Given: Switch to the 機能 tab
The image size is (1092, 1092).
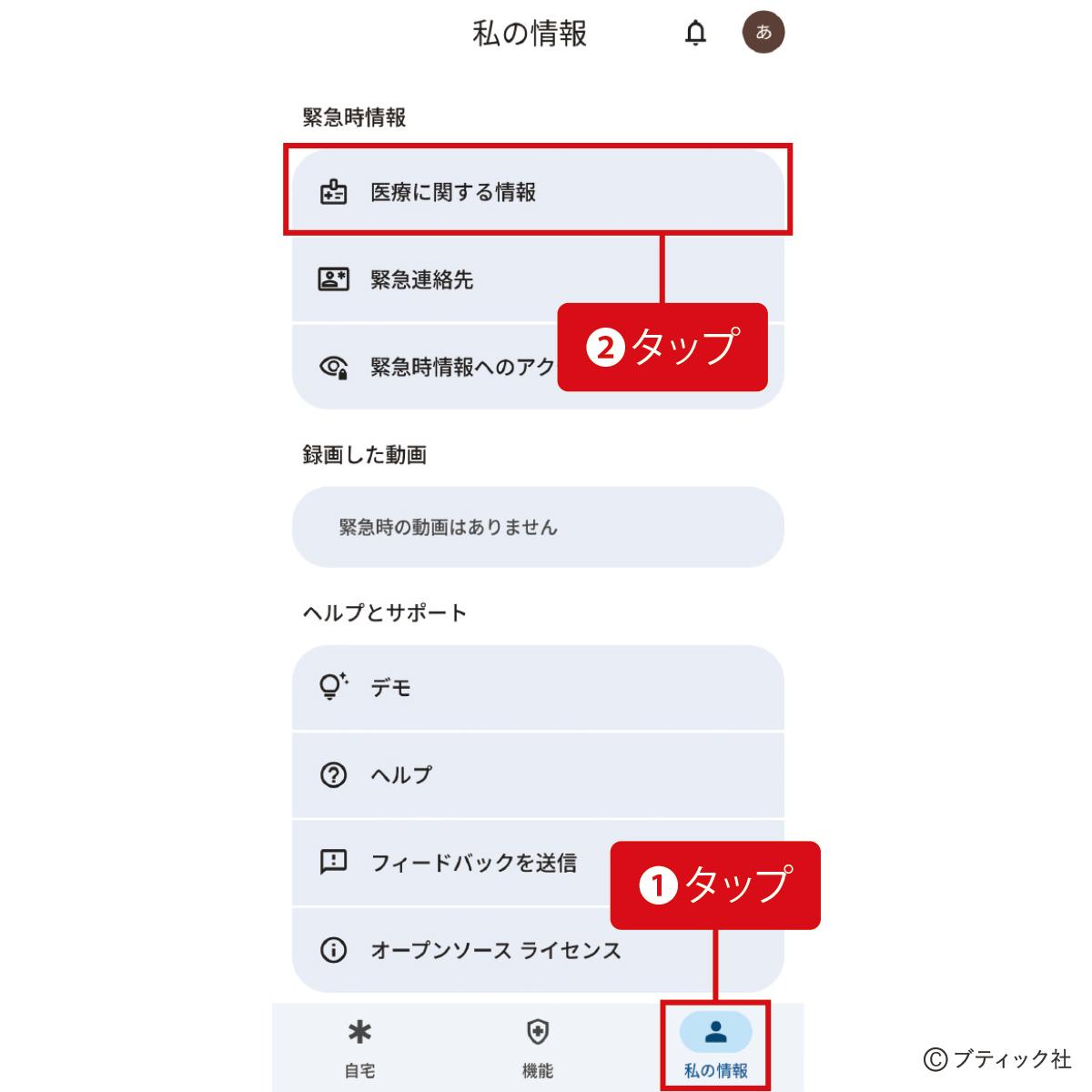Looking at the screenshot, I should coord(538,1048).
